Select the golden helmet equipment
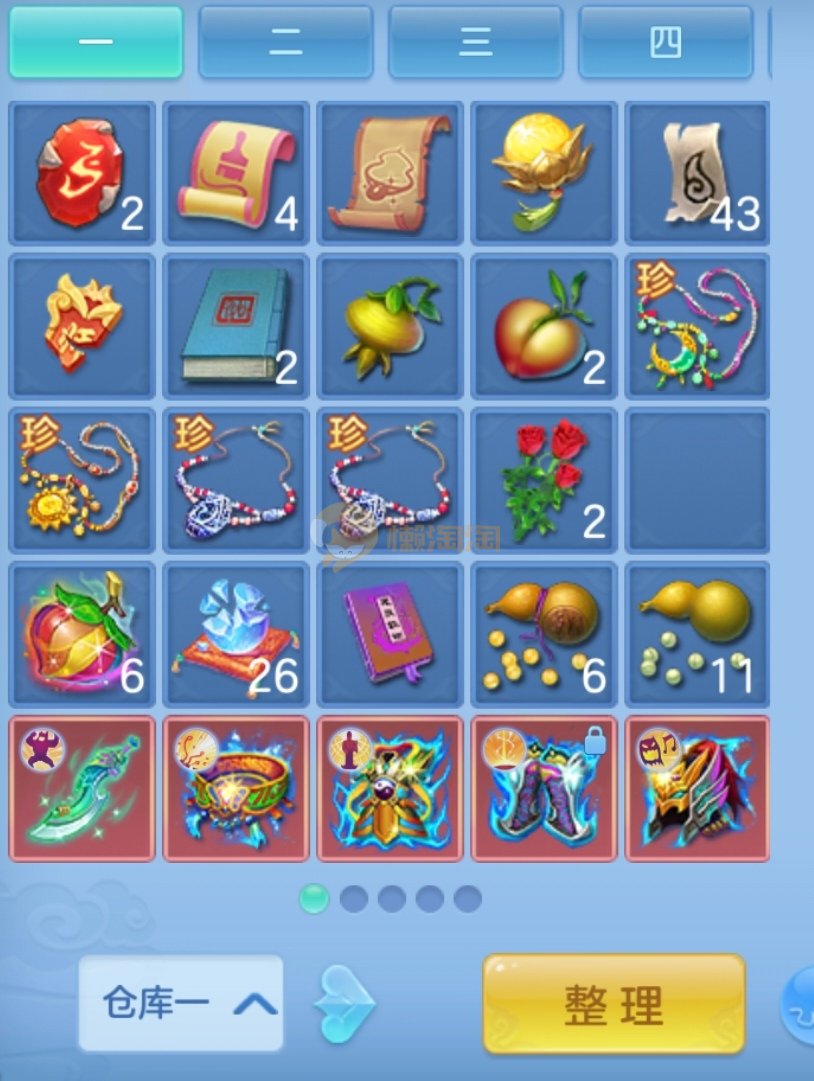The image size is (814, 1081). 698,788
